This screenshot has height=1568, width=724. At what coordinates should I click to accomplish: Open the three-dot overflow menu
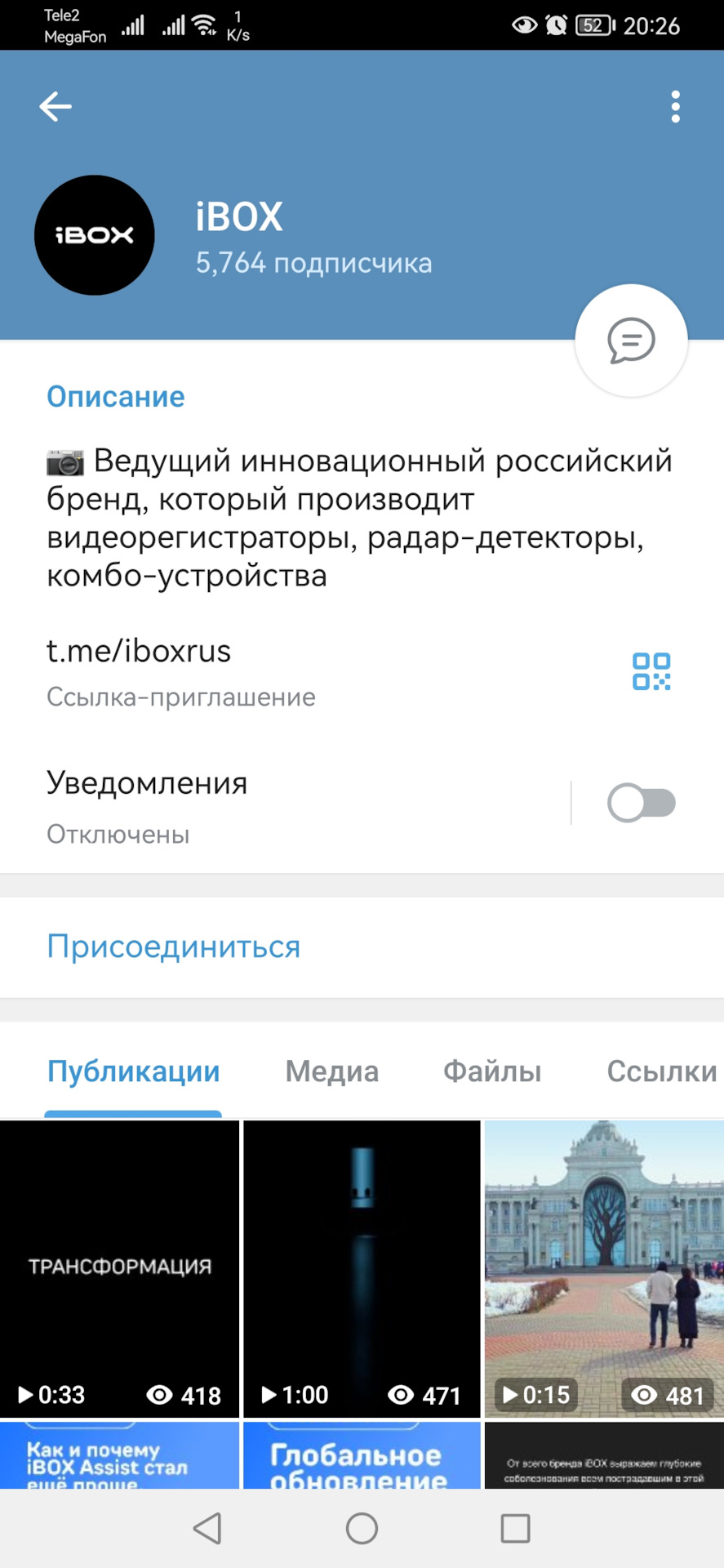[x=675, y=107]
